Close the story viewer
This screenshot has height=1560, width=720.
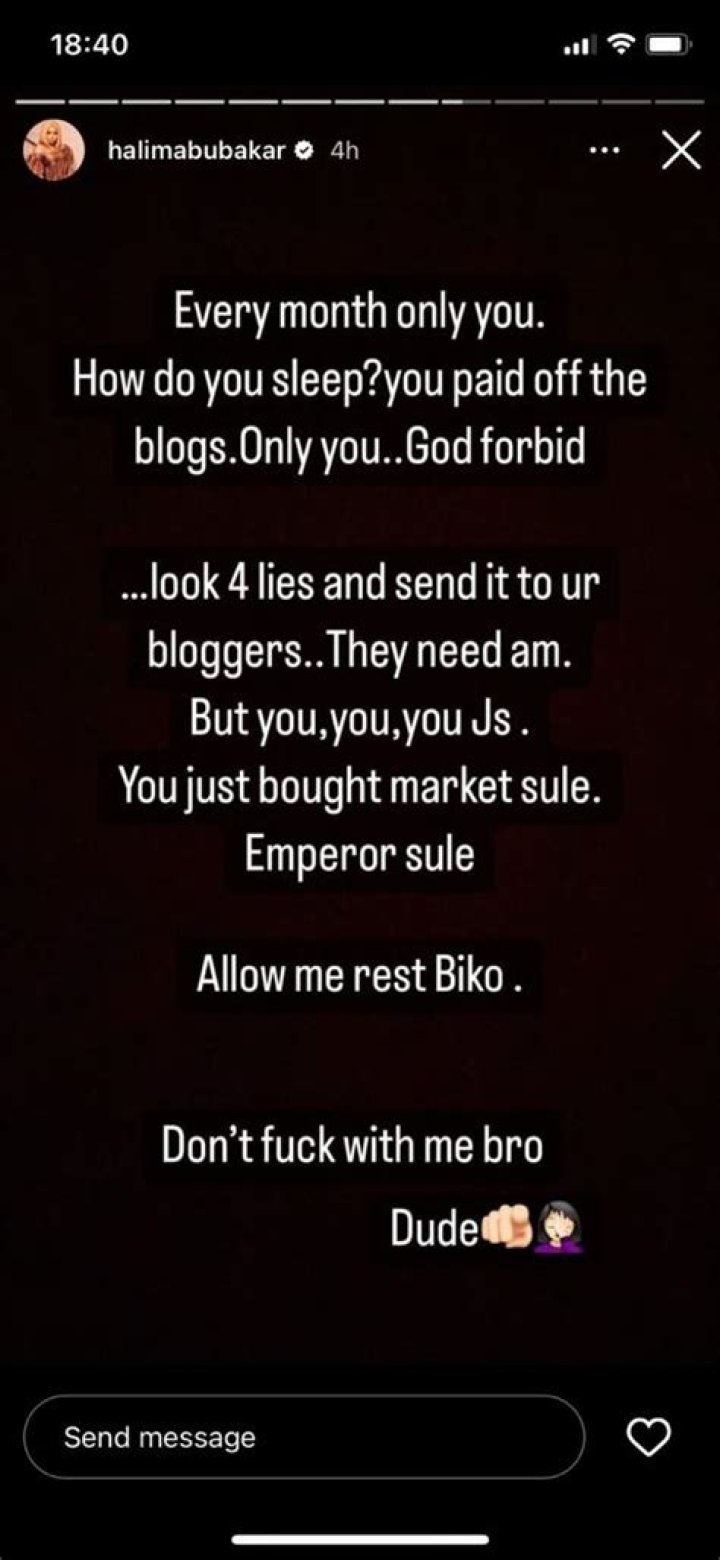(681, 152)
